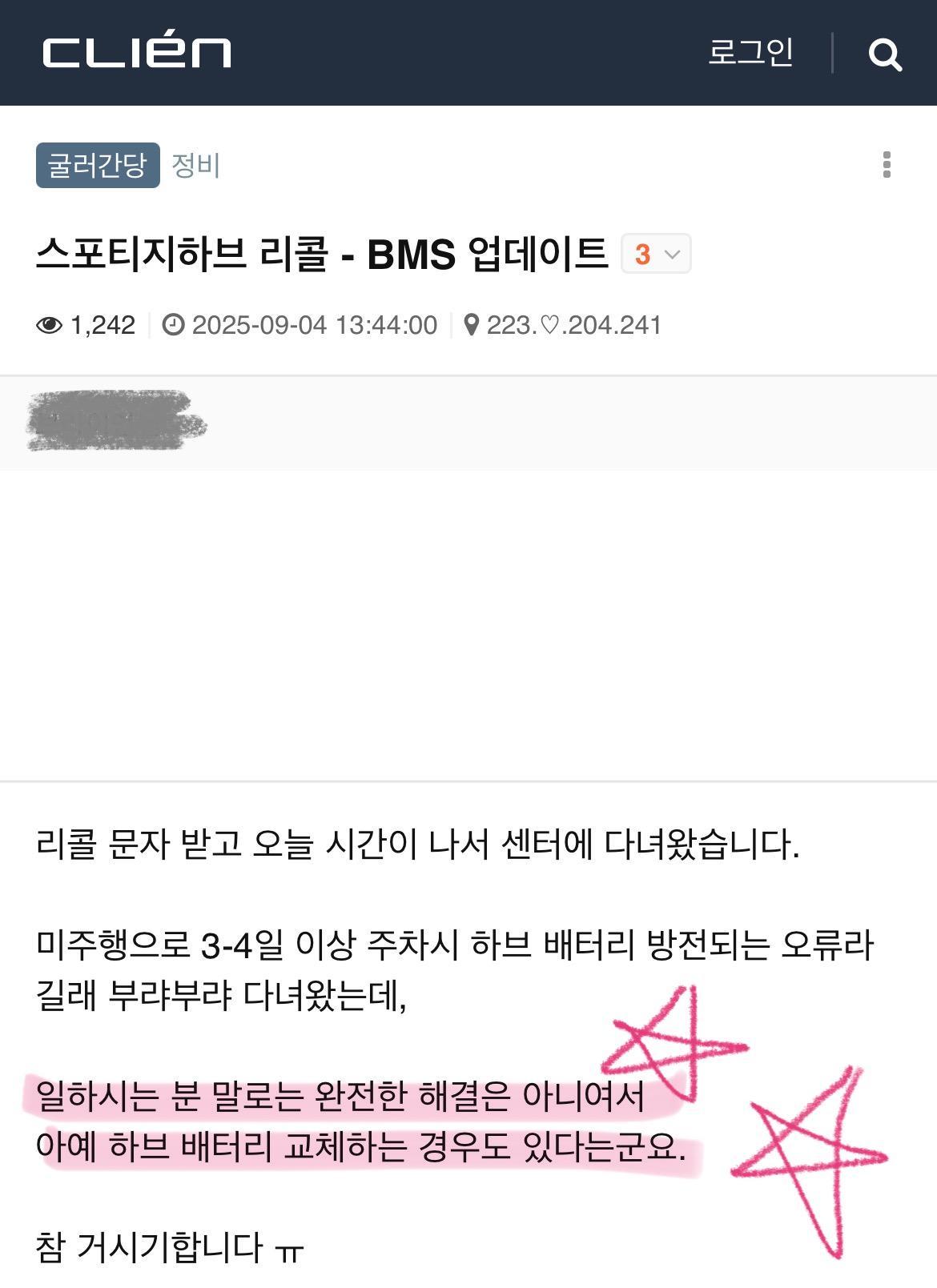Select the 정비 category link
937x1288 pixels.
(x=195, y=166)
